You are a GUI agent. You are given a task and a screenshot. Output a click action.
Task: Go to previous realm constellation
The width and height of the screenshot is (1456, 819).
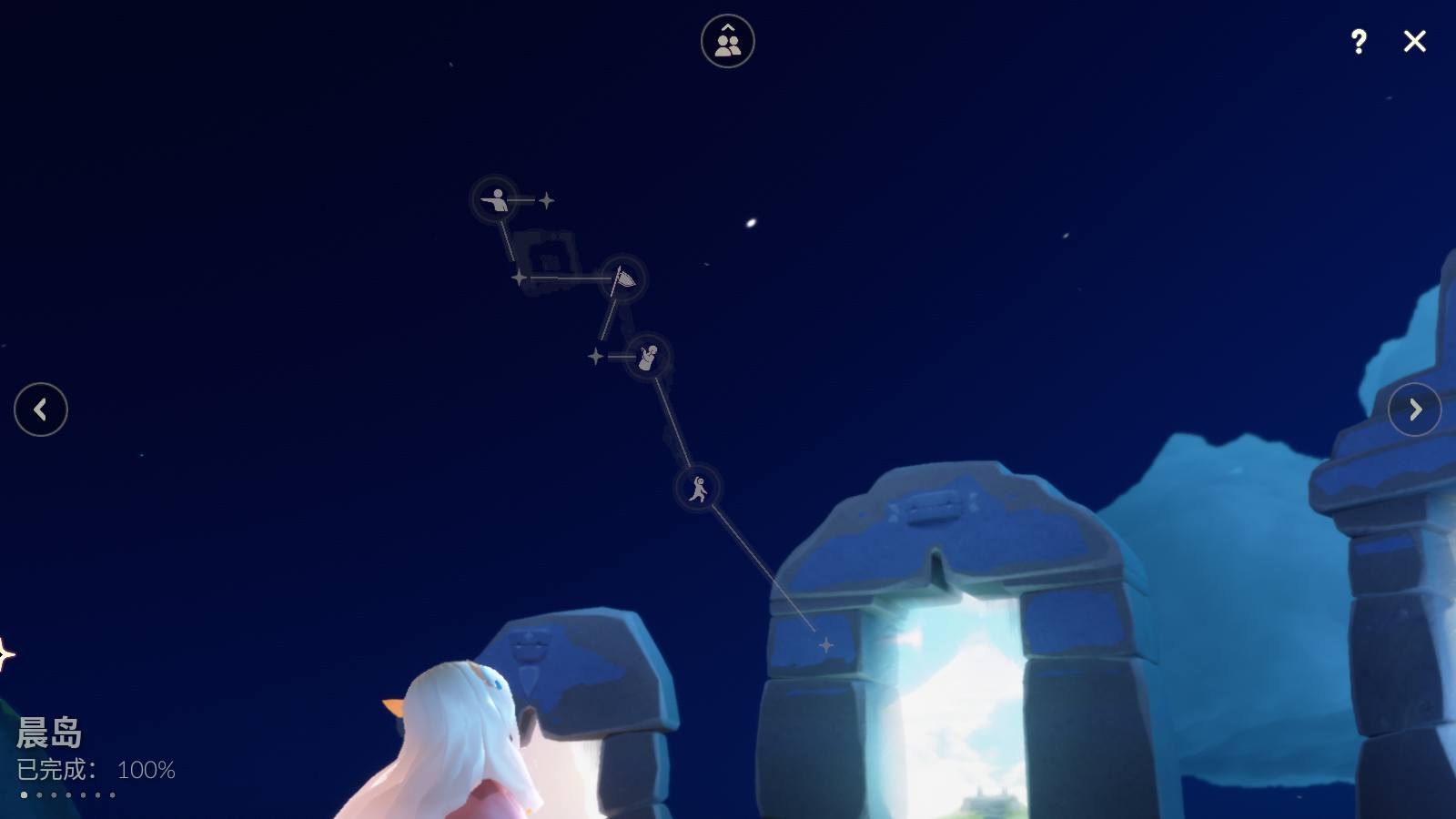[x=41, y=409]
